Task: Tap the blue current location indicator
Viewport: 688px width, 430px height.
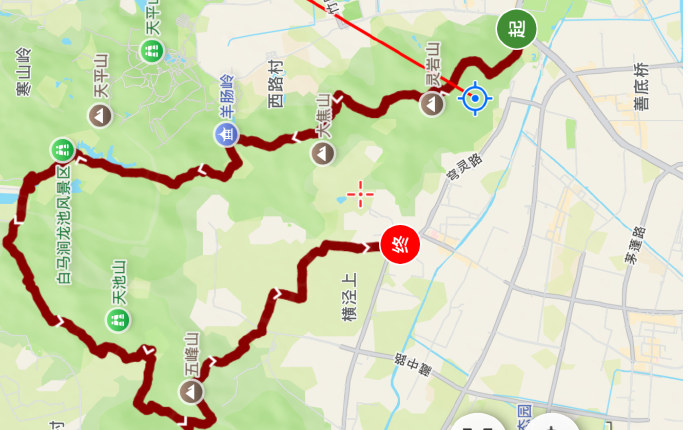Action: coord(476,98)
